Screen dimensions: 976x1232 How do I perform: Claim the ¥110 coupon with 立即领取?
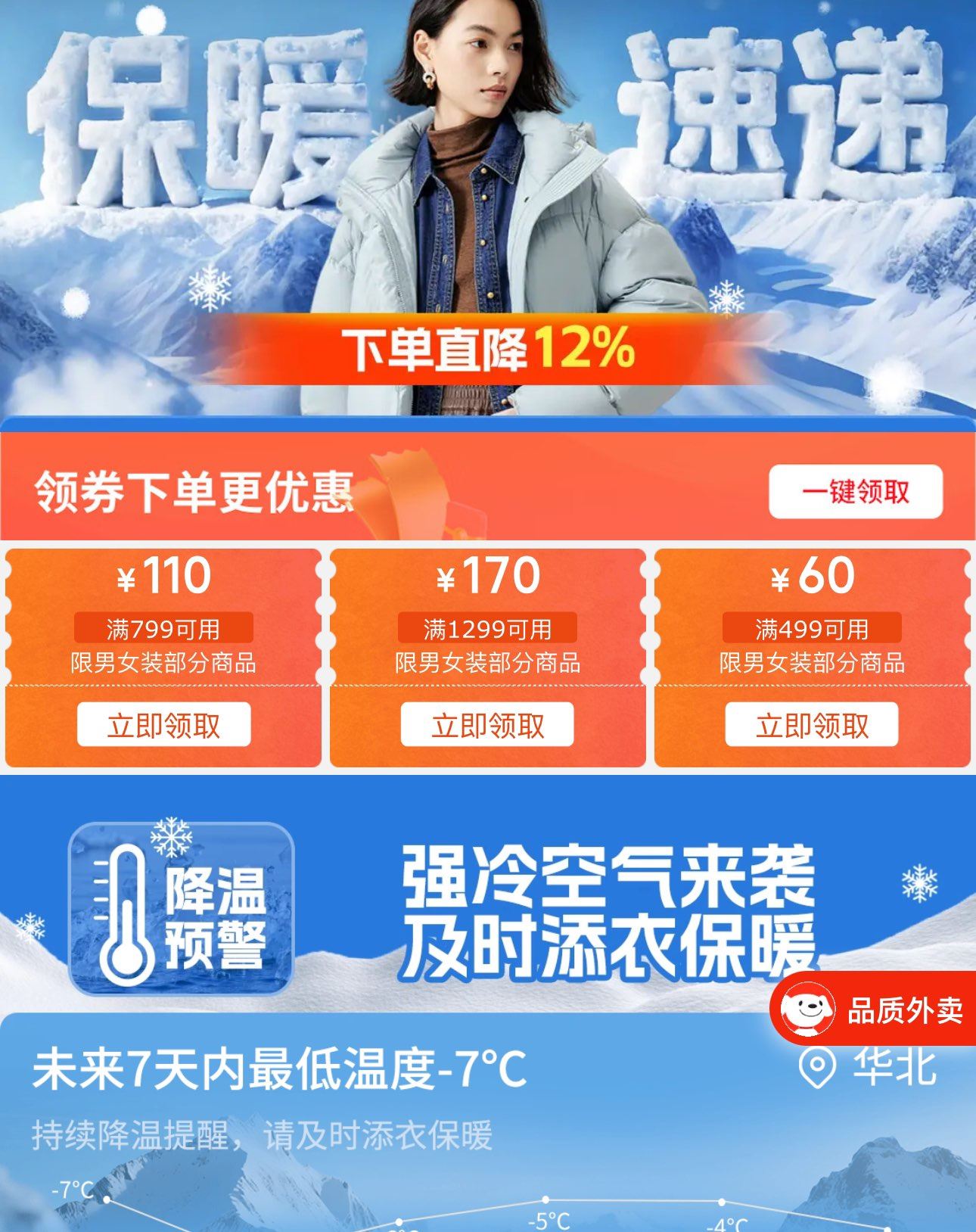(163, 725)
